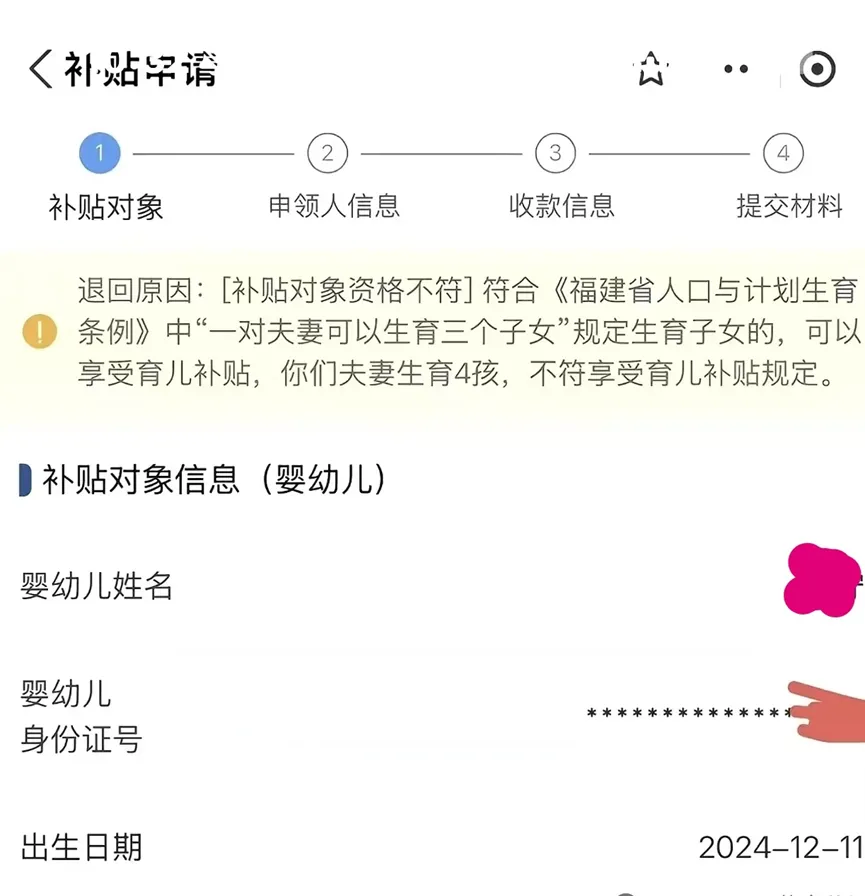Select step 1 补贴对象
865x896 pixels.
(99, 154)
